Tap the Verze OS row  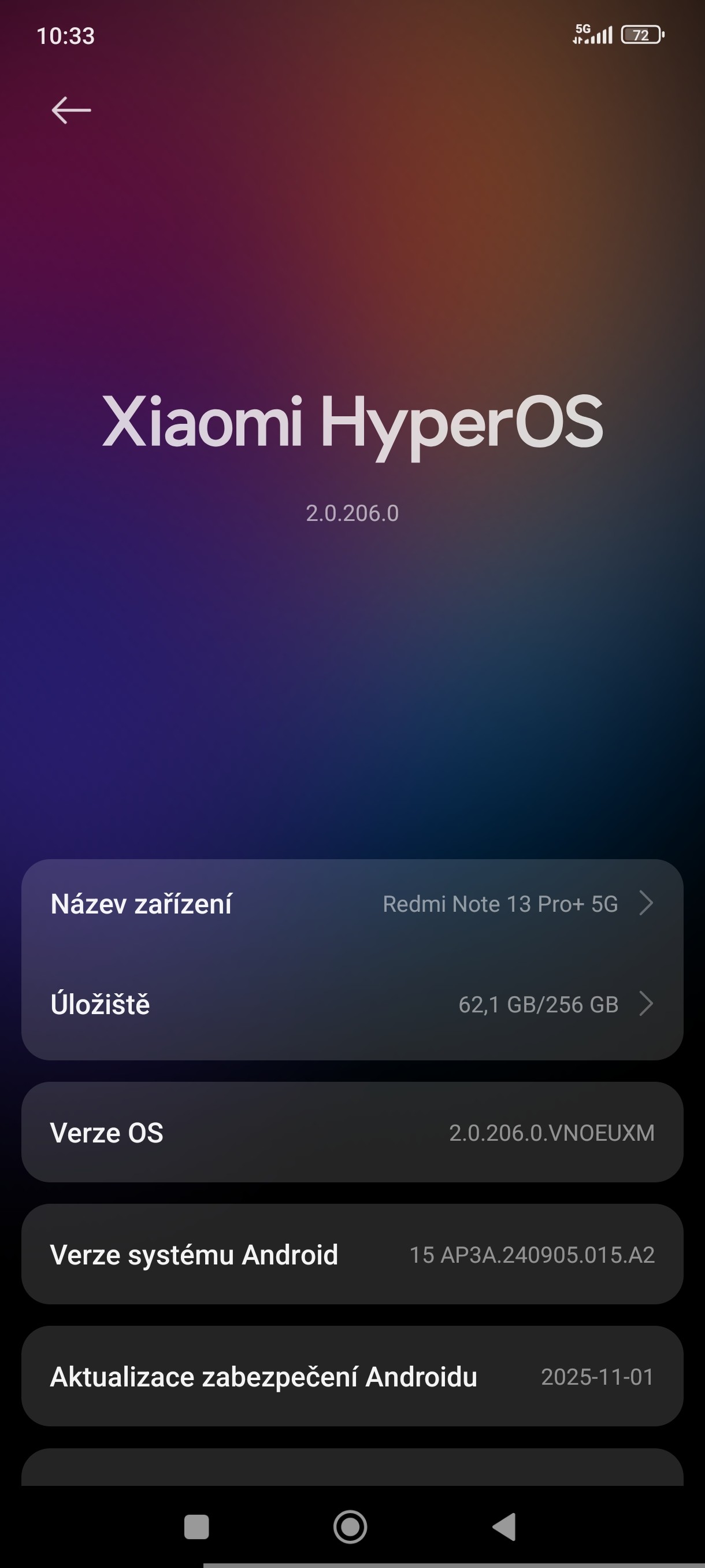coord(352,1133)
